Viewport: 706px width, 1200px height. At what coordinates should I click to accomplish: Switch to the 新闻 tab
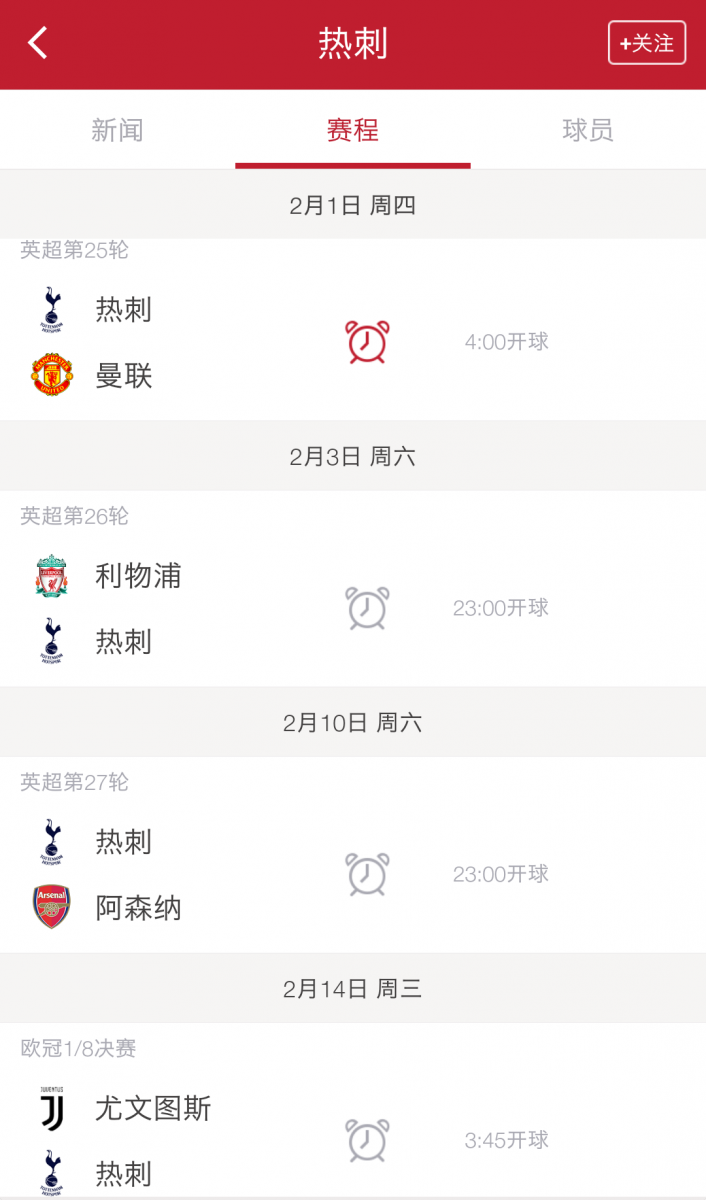coord(117,130)
